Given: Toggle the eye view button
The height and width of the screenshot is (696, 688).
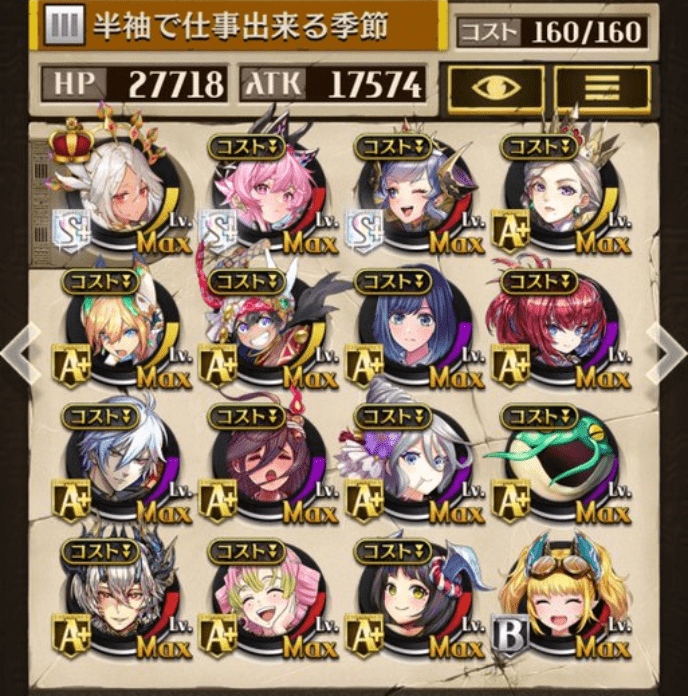Looking at the screenshot, I should pos(496,88).
